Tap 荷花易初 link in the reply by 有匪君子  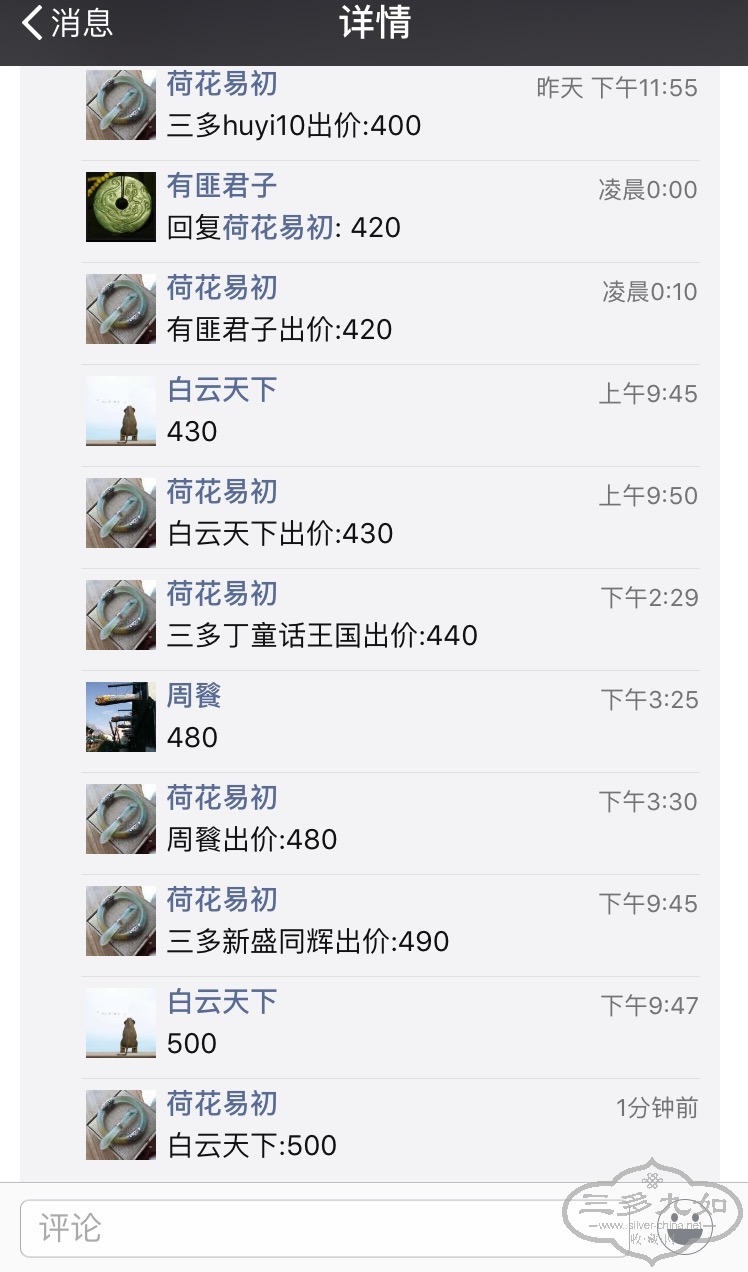coord(277,228)
